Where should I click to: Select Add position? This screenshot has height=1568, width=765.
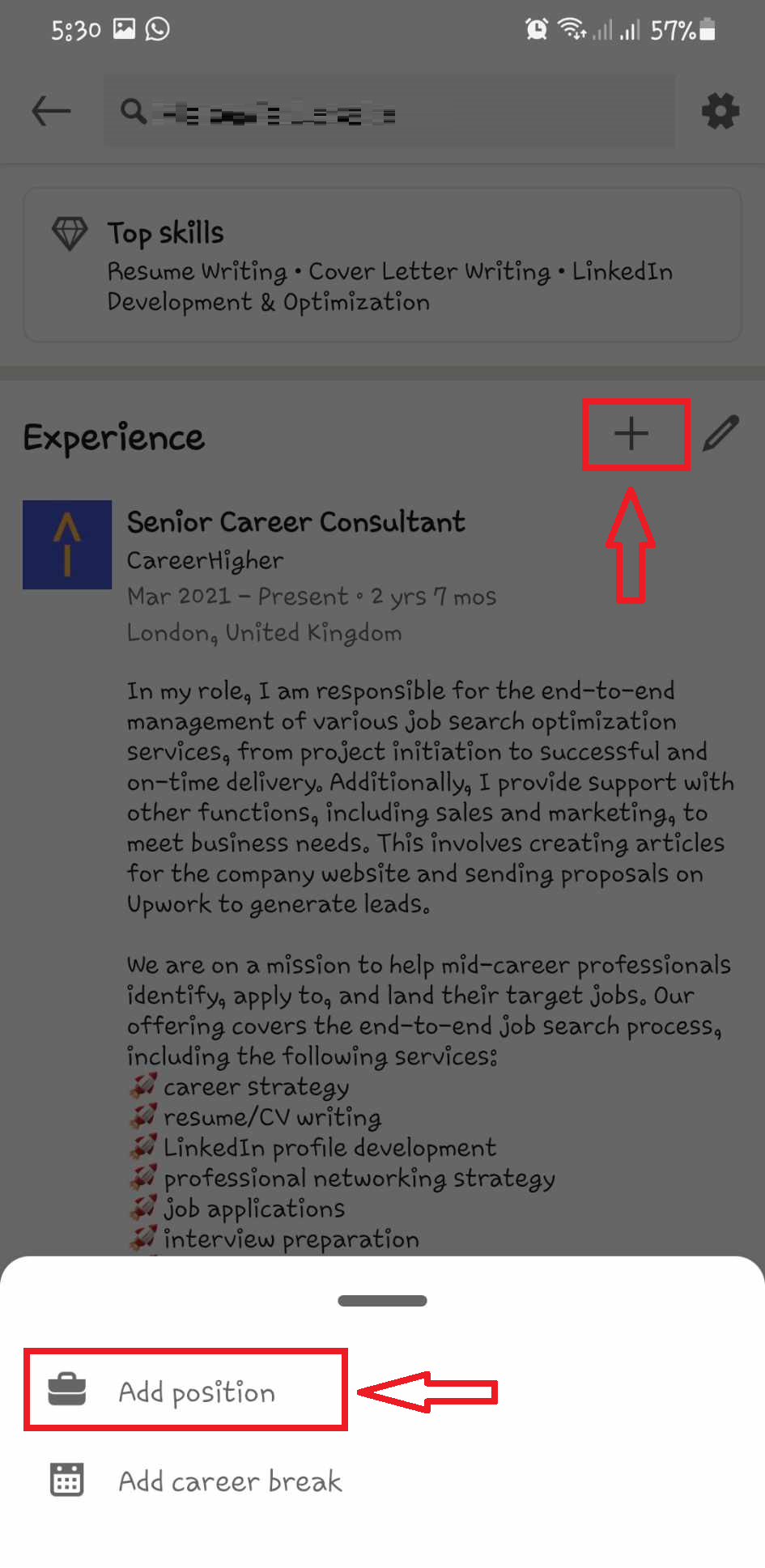click(x=186, y=1390)
